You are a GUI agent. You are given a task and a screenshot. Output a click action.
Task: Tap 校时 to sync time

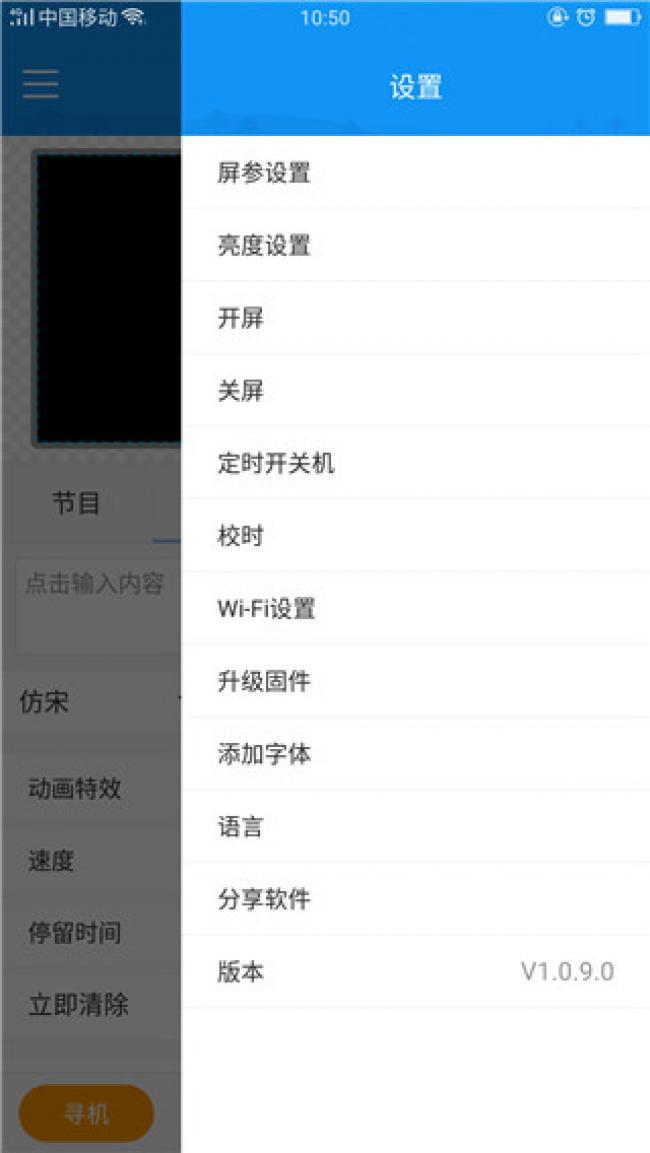[241, 536]
